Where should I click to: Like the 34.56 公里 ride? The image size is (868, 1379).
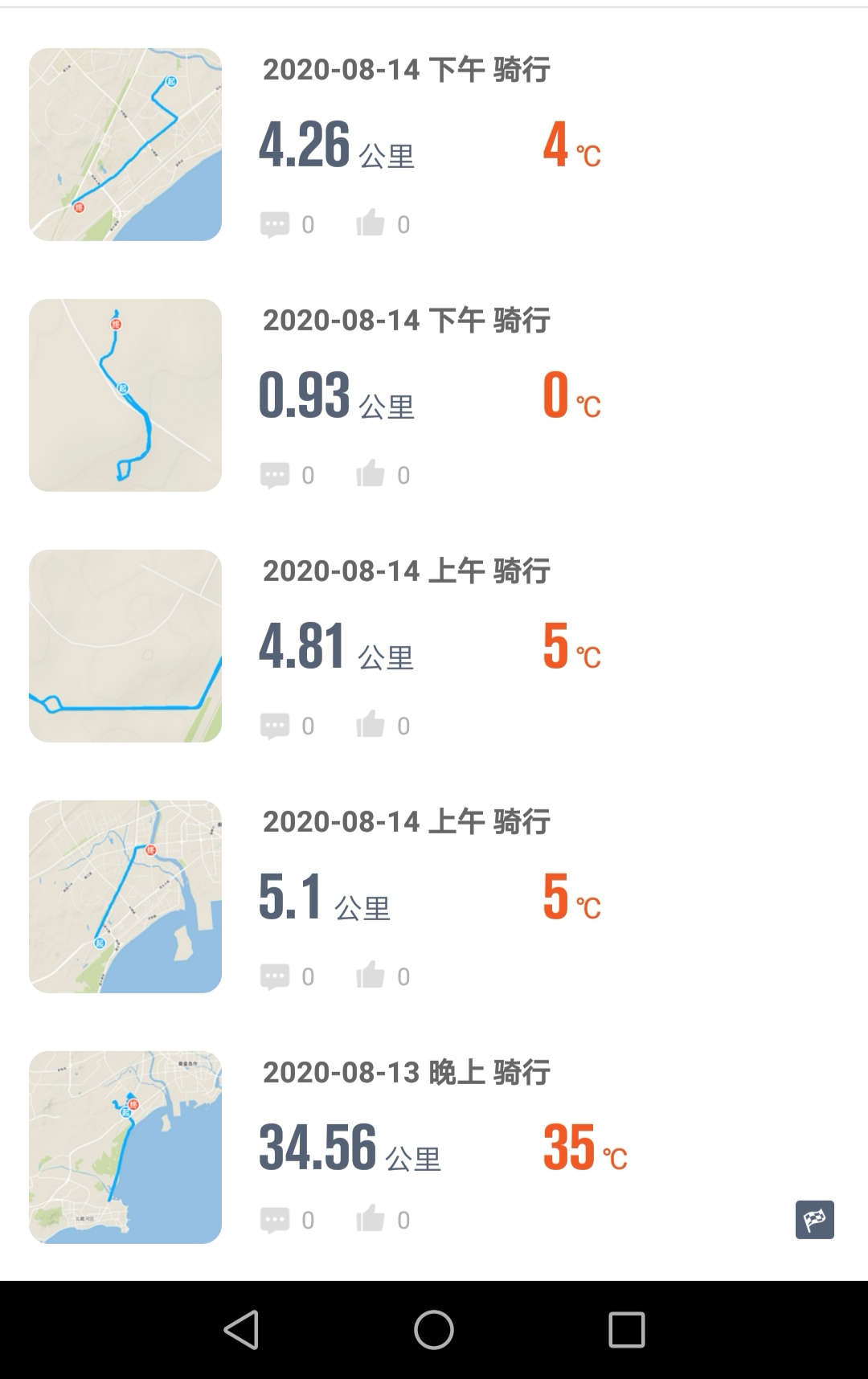(371, 1219)
